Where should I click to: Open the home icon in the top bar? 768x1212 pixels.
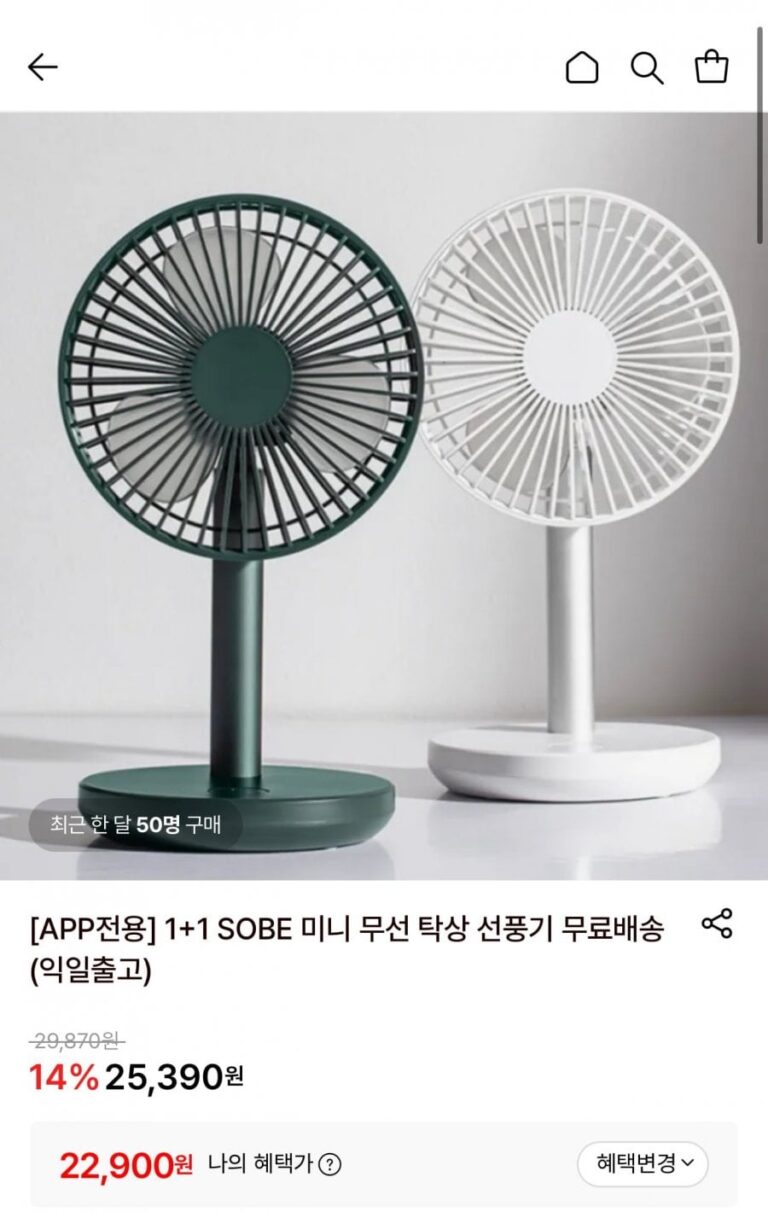582,67
